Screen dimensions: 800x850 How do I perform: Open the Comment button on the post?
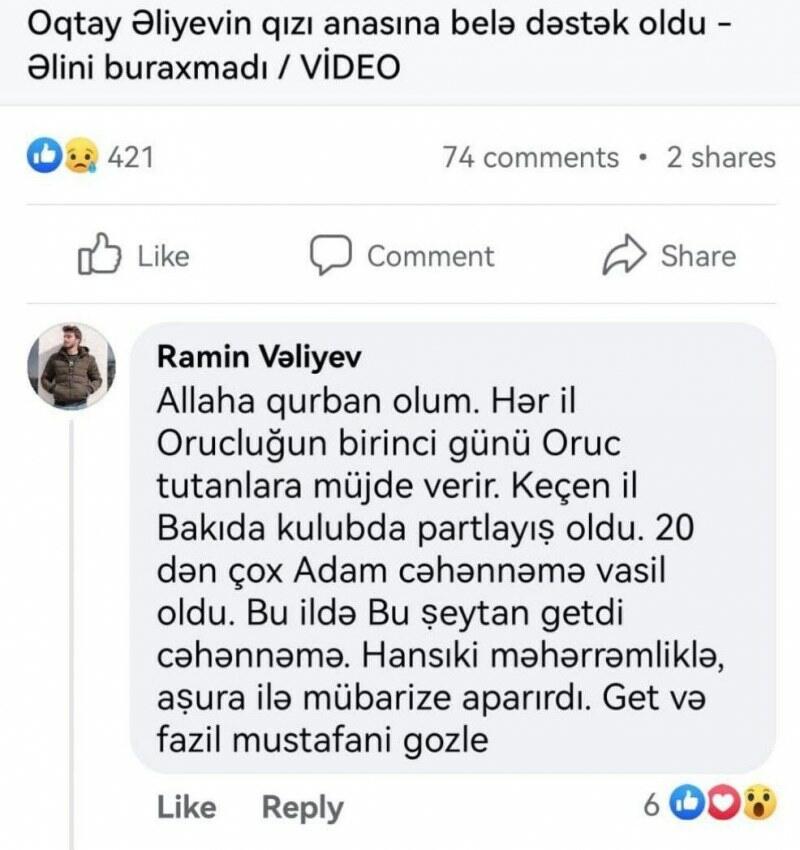pyautogui.click(x=401, y=256)
